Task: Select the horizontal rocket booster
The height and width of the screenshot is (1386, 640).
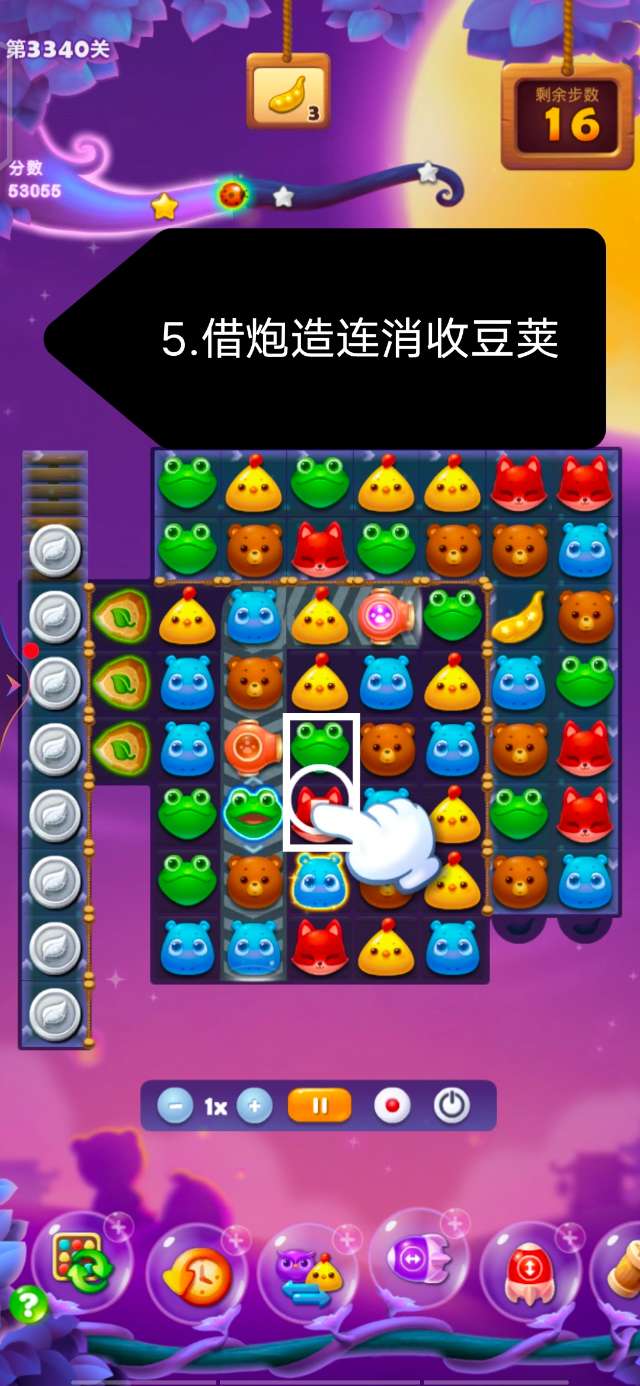Action: coord(419,1262)
